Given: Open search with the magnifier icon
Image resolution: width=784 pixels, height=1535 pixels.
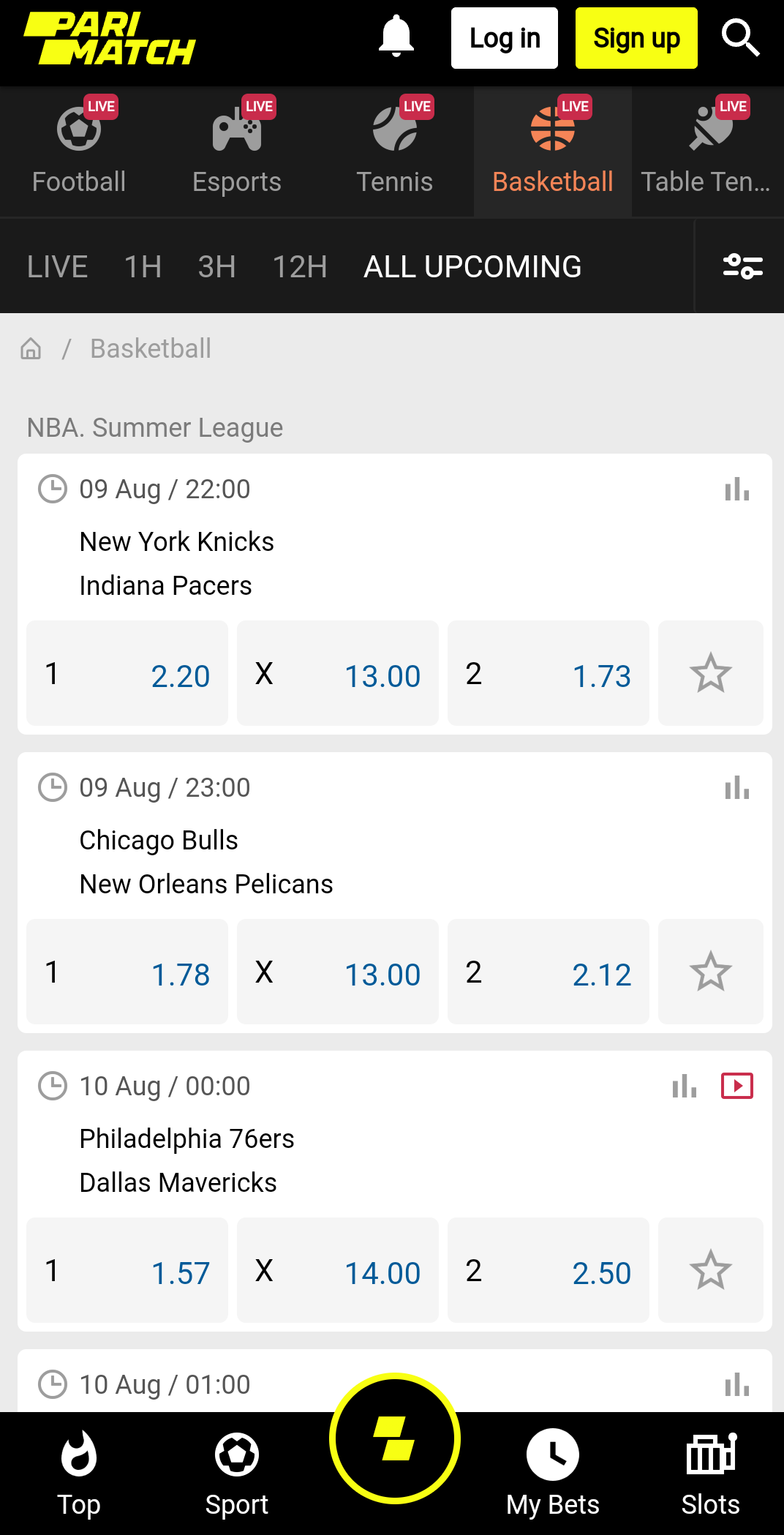Looking at the screenshot, I should [740, 37].
